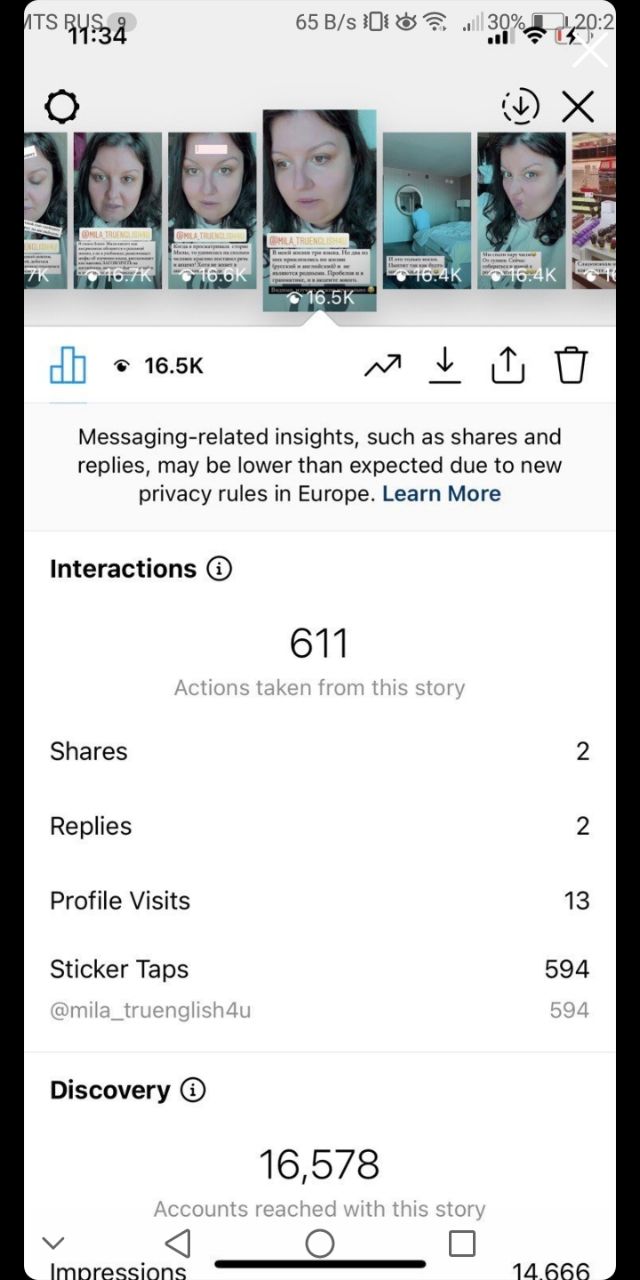Tap the circled download arrow icon

pyautogui.click(x=520, y=106)
